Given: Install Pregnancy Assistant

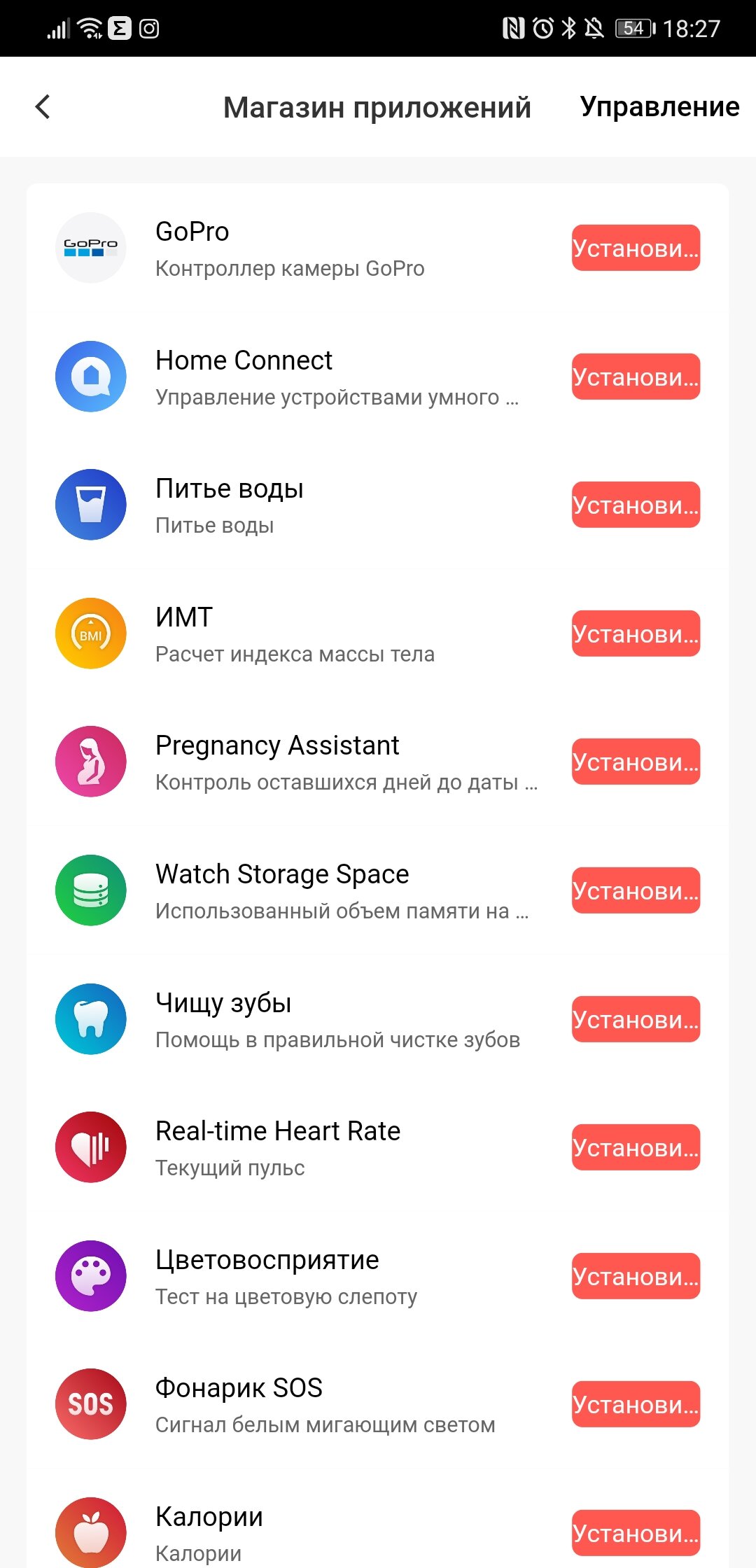Looking at the screenshot, I should (x=636, y=762).
